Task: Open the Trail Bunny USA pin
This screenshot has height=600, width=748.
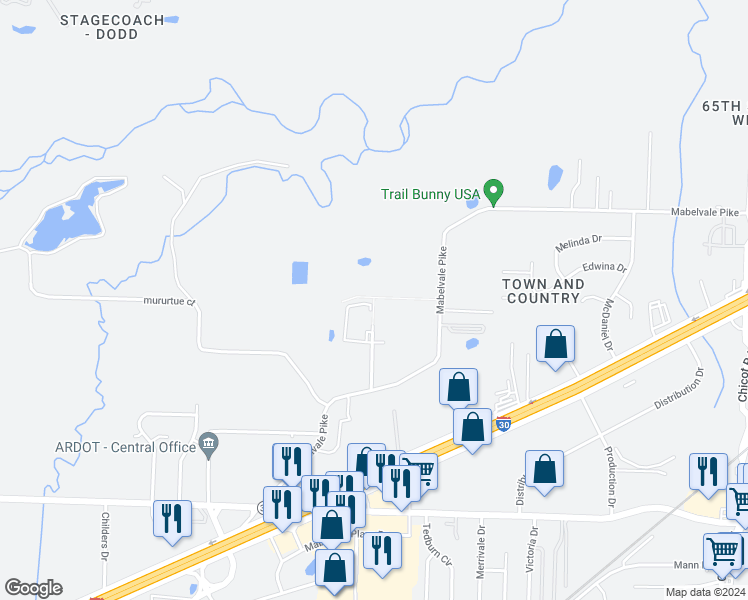Action: (493, 192)
